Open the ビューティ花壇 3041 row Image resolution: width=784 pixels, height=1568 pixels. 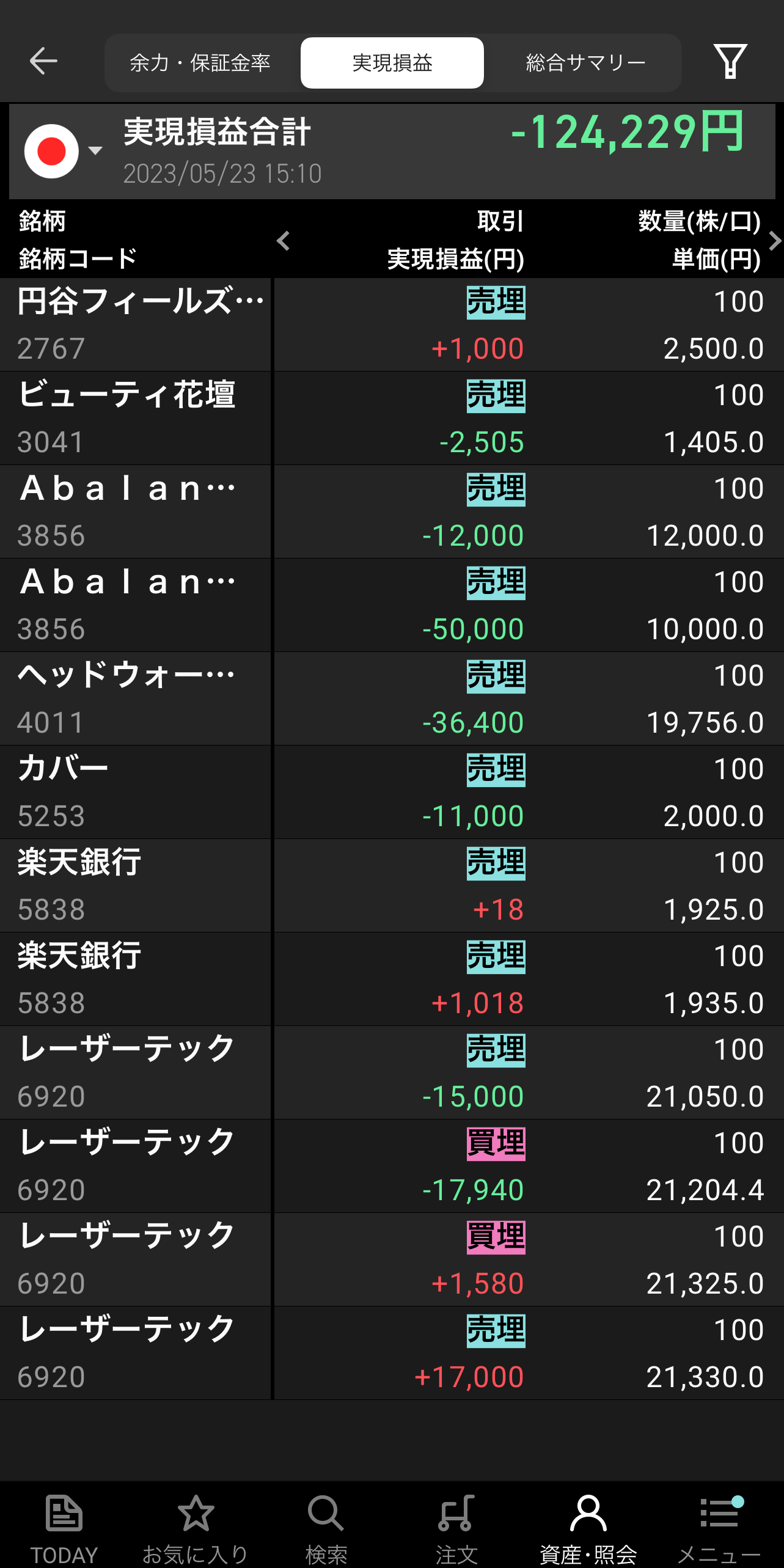tap(392, 419)
